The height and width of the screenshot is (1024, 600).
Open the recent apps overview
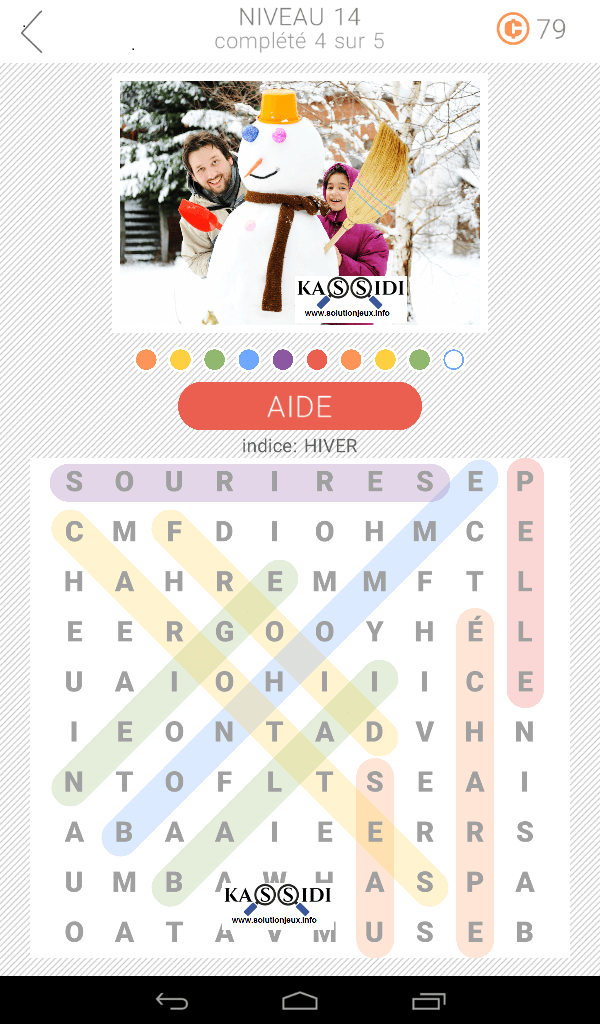pyautogui.click(x=428, y=1000)
